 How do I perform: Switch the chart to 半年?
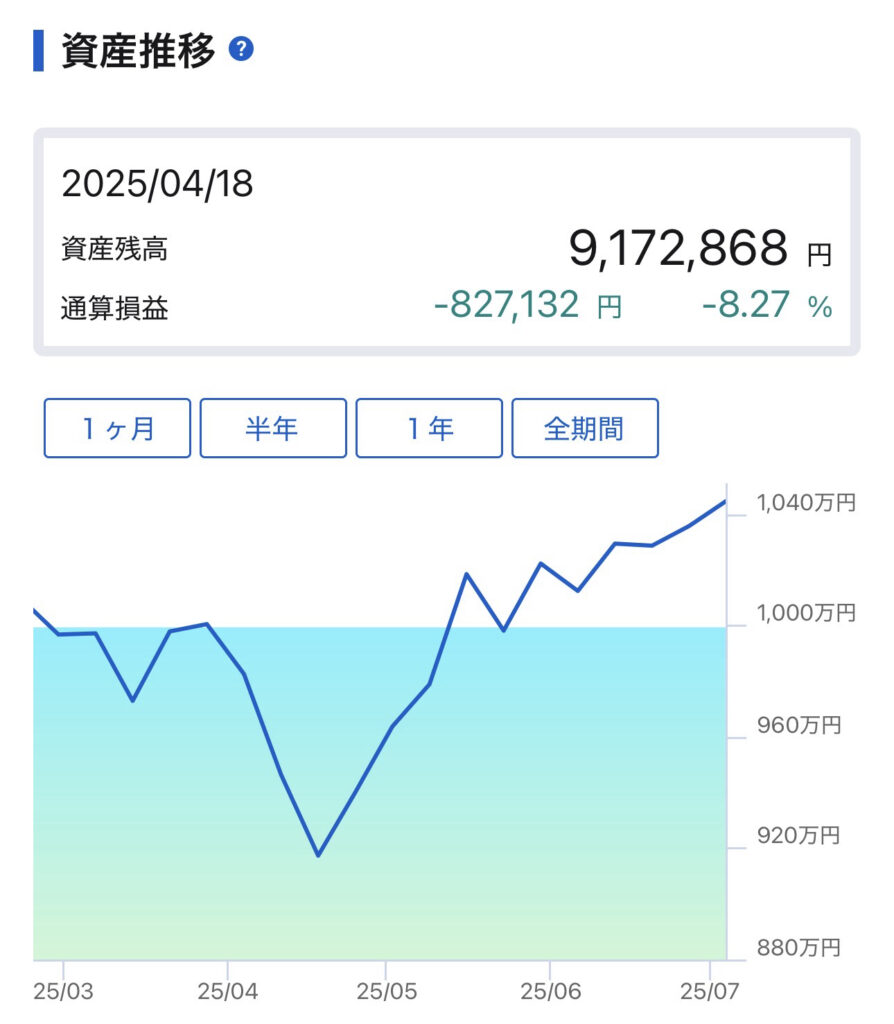coord(273,428)
